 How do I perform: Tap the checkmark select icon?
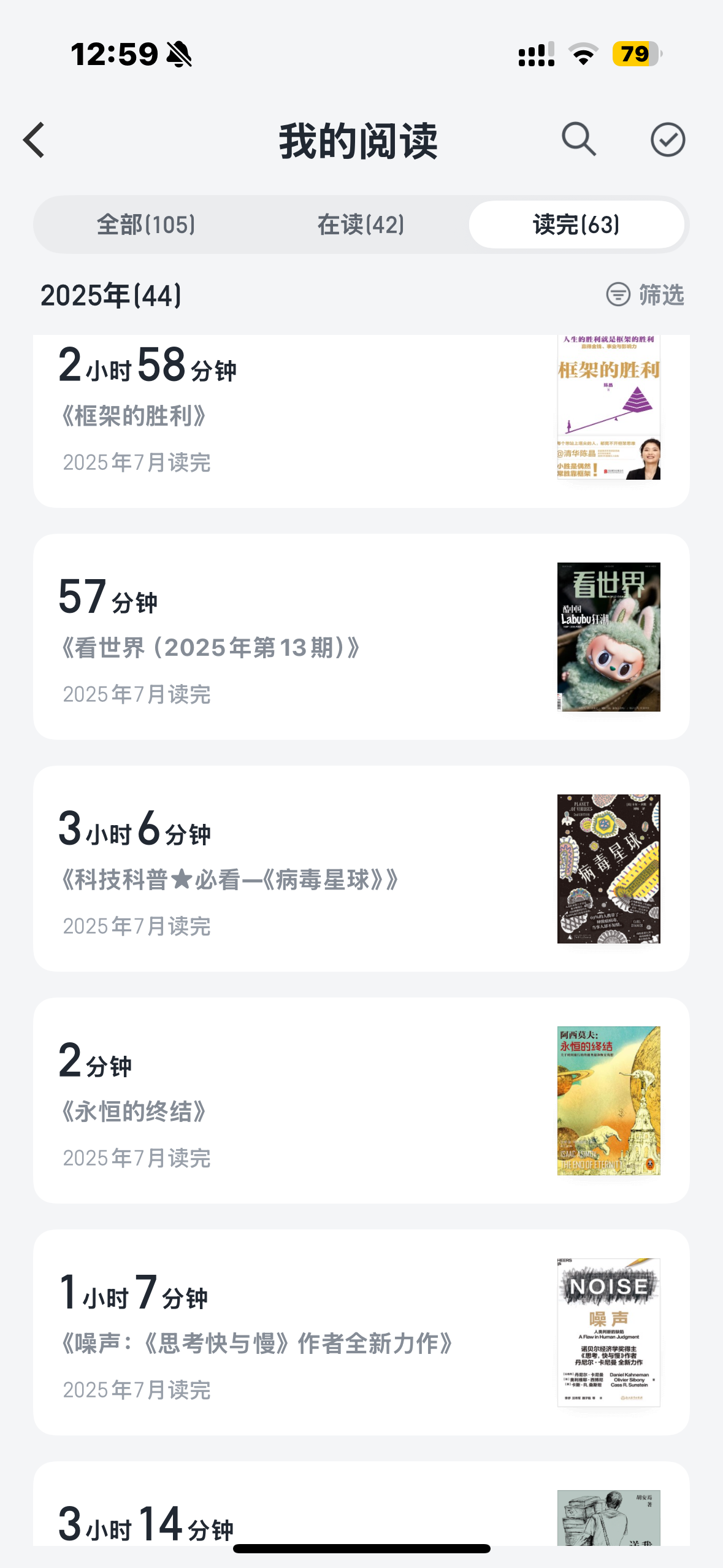tap(667, 140)
